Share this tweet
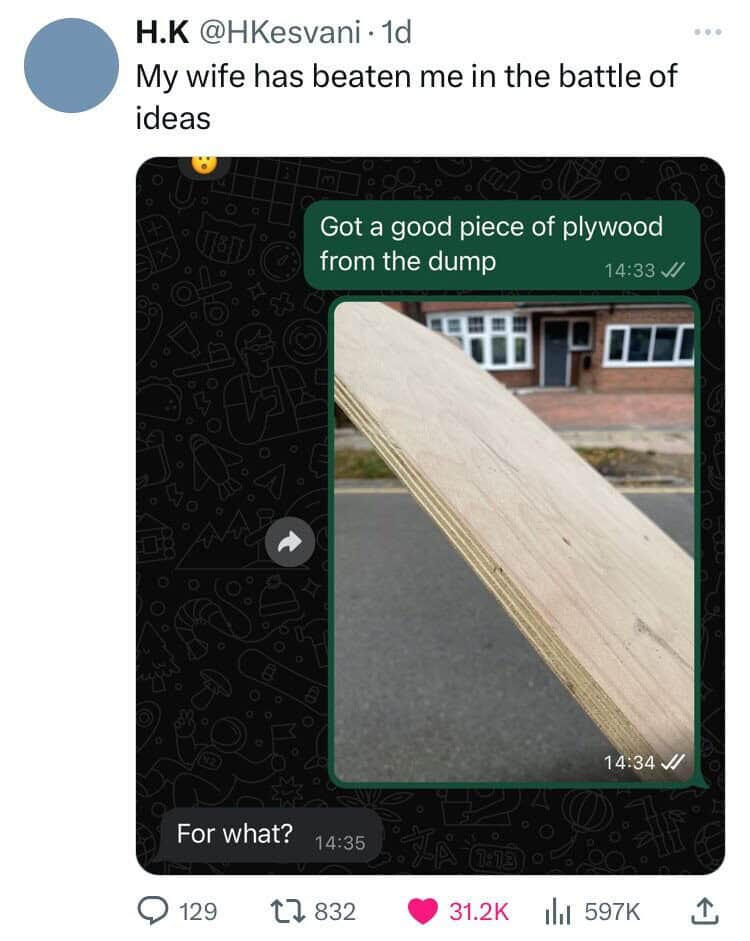The image size is (750, 941). [x=704, y=910]
